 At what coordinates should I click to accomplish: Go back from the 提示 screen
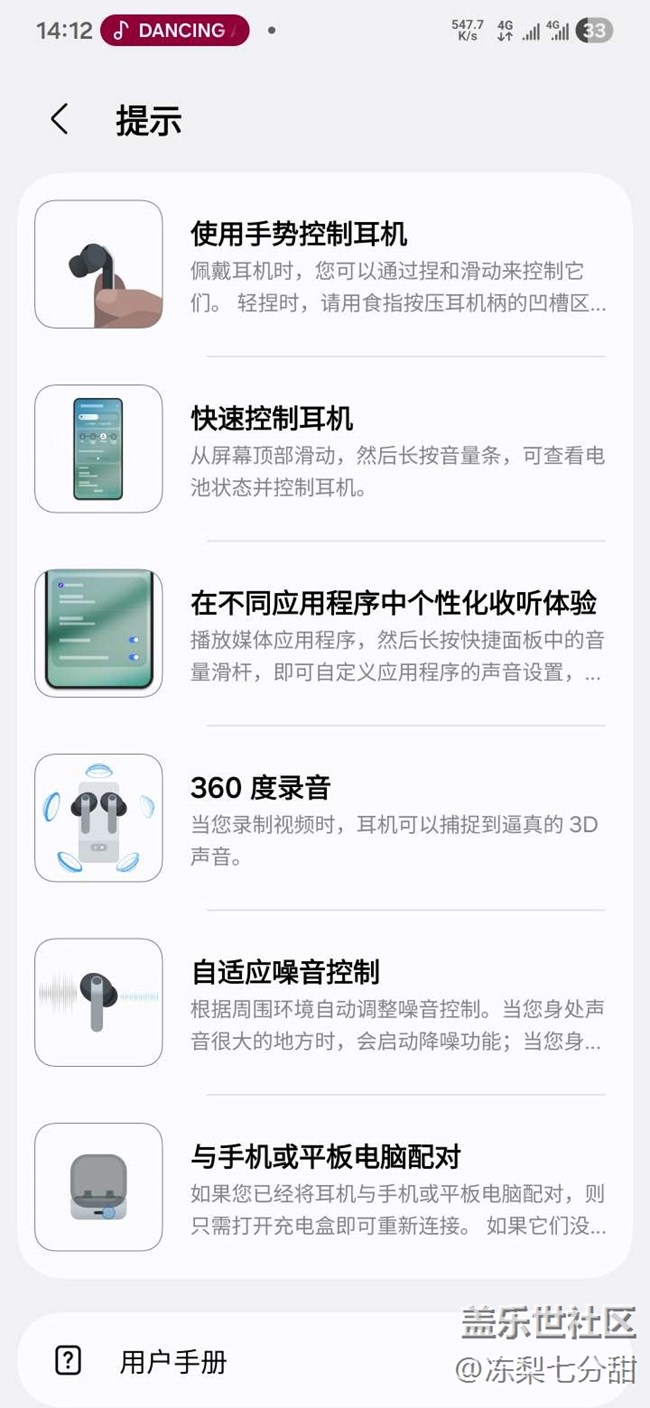tap(60, 120)
